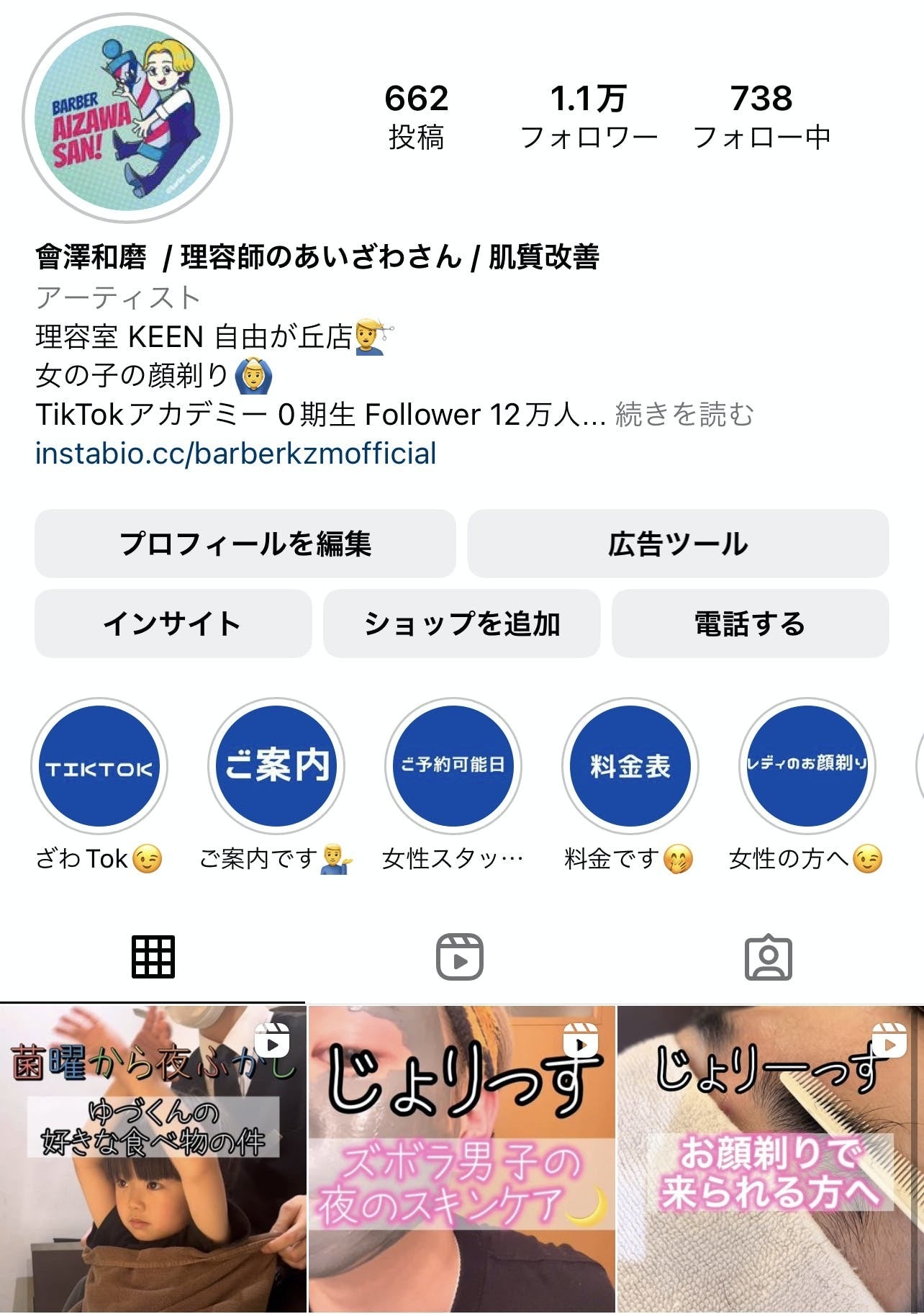The image size is (924, 1314).
Task: Open the ざわTok highlight
Action: coord(99,766)
